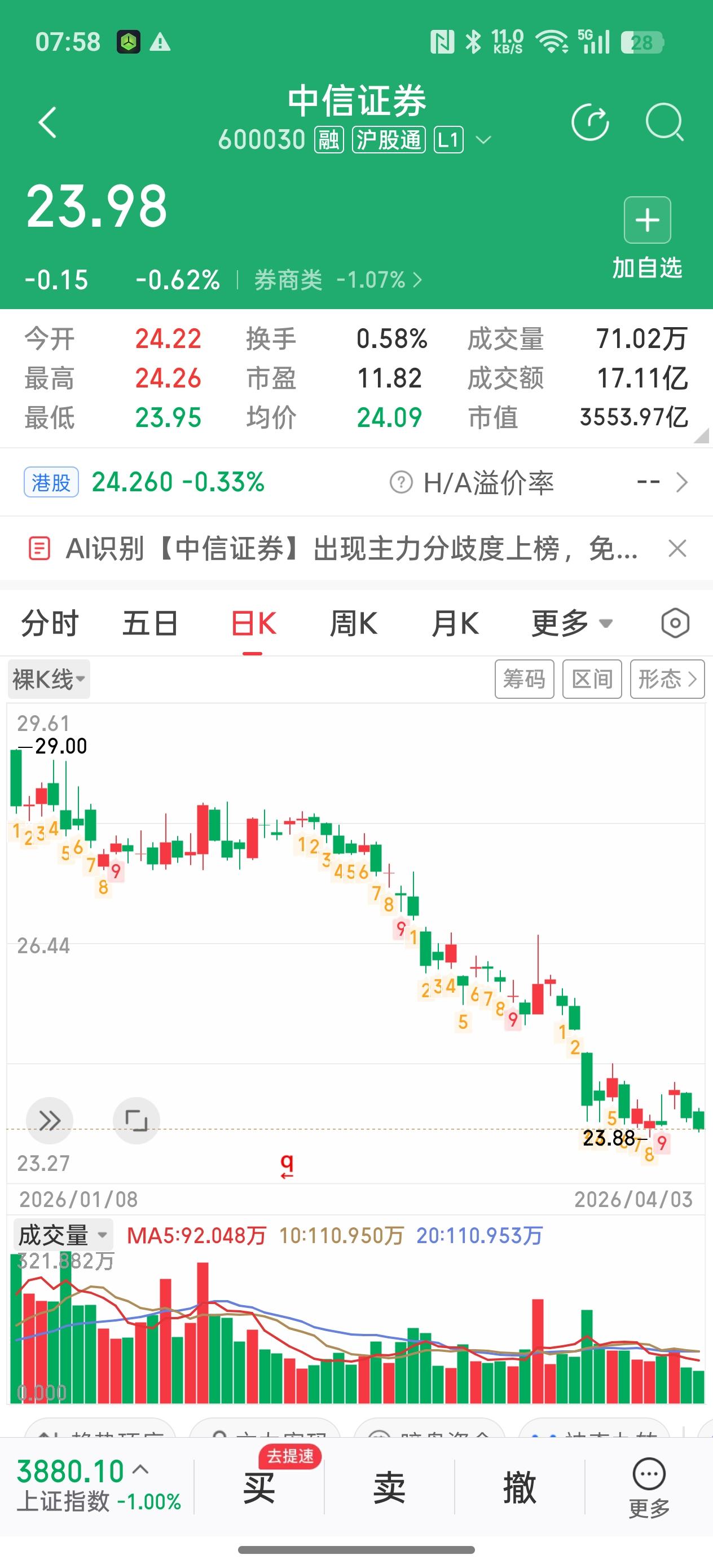Open the AI news via the document icon

click(x=39, y=547)
